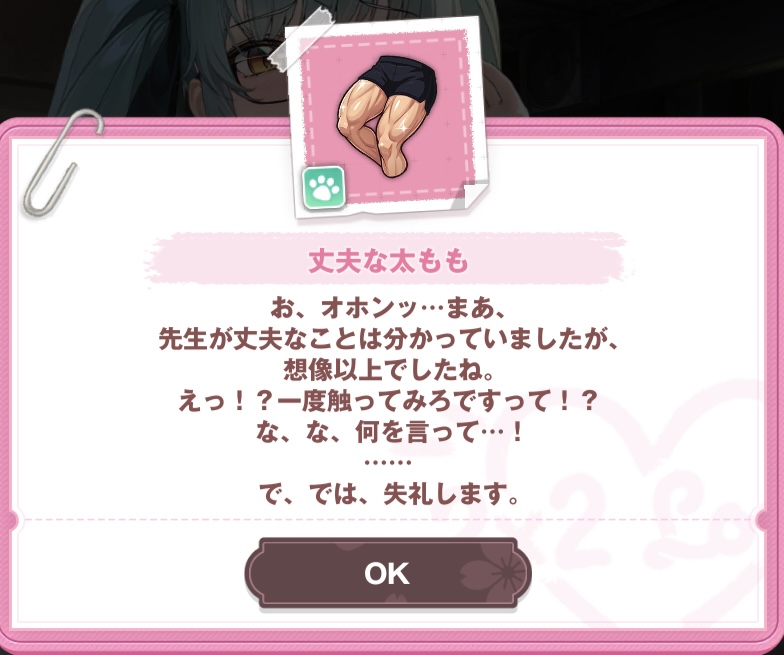Confirm the dialog with the OK button

click(x=388, y=573)
